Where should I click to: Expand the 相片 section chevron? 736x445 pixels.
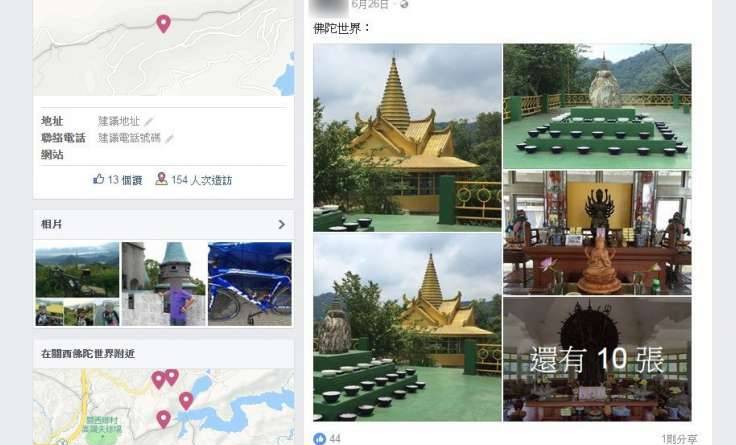281,224
